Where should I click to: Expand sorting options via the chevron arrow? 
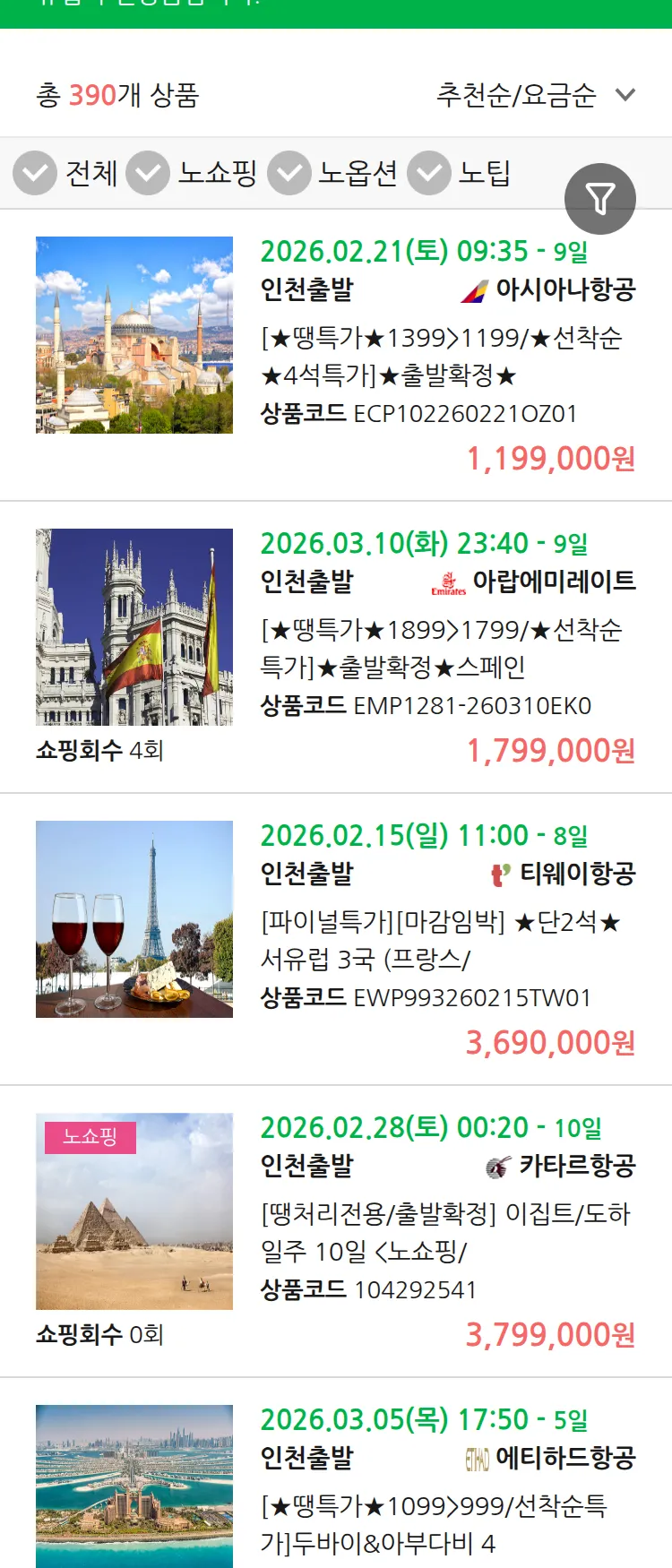point(625,95)
